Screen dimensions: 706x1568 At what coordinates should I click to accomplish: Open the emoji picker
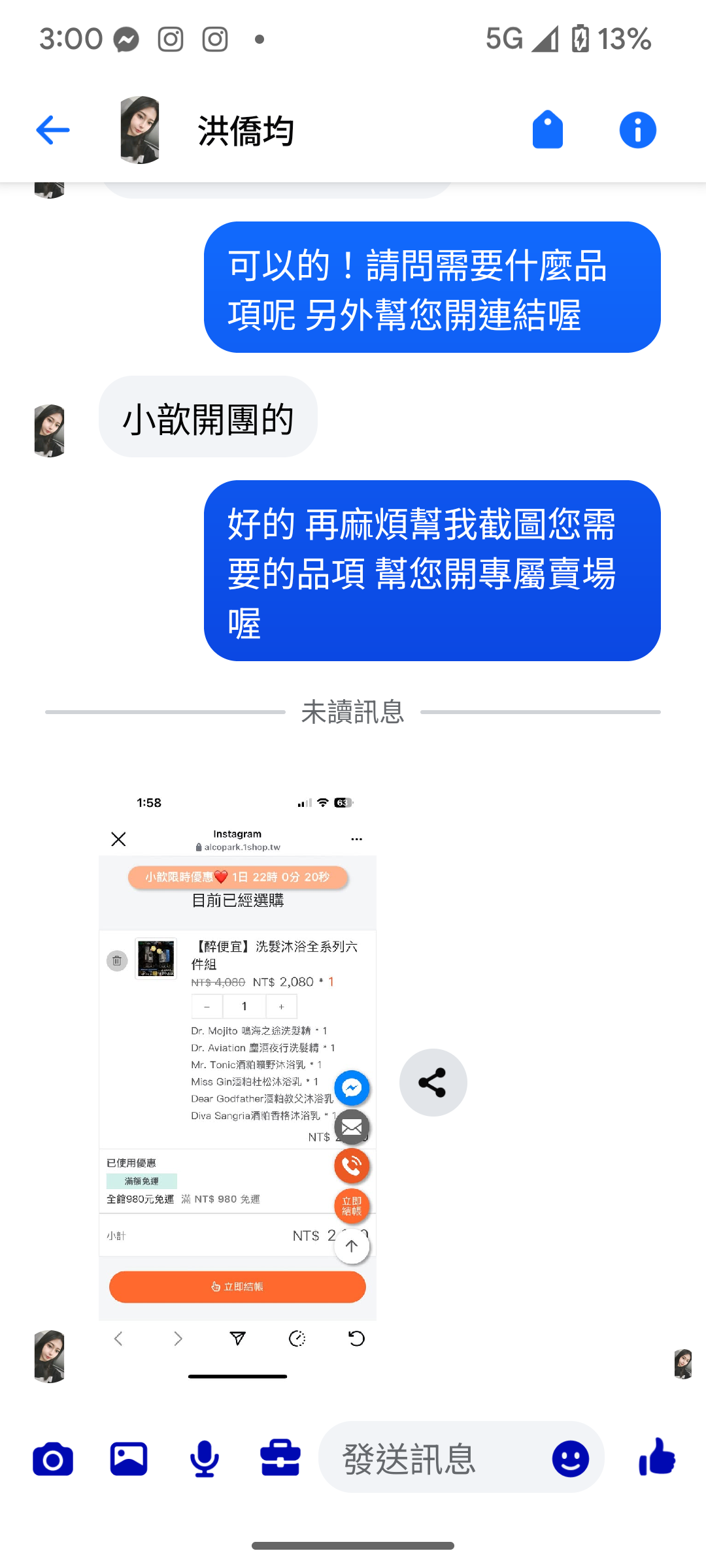tap(570, 1460)
